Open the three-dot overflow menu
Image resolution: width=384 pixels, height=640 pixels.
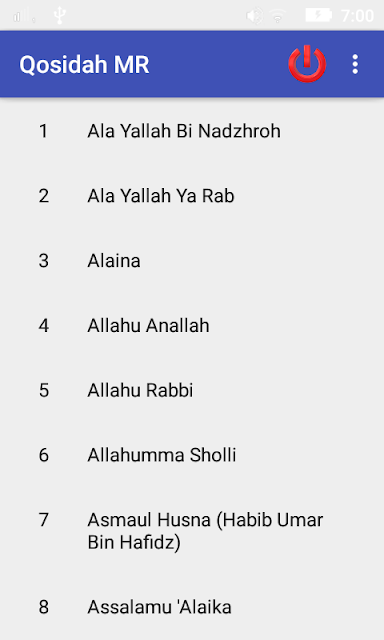355,64
